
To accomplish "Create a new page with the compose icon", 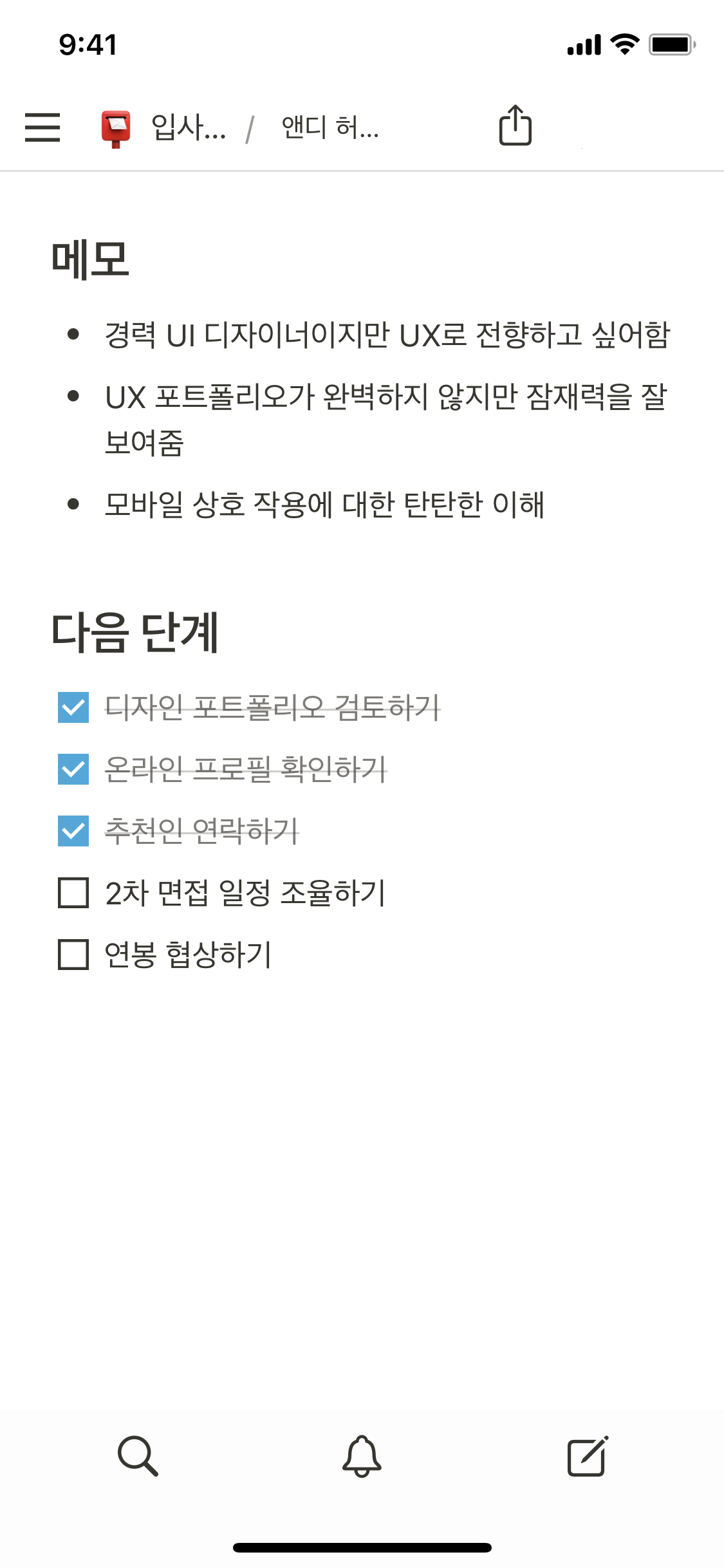I will [x=587, y=1455].
